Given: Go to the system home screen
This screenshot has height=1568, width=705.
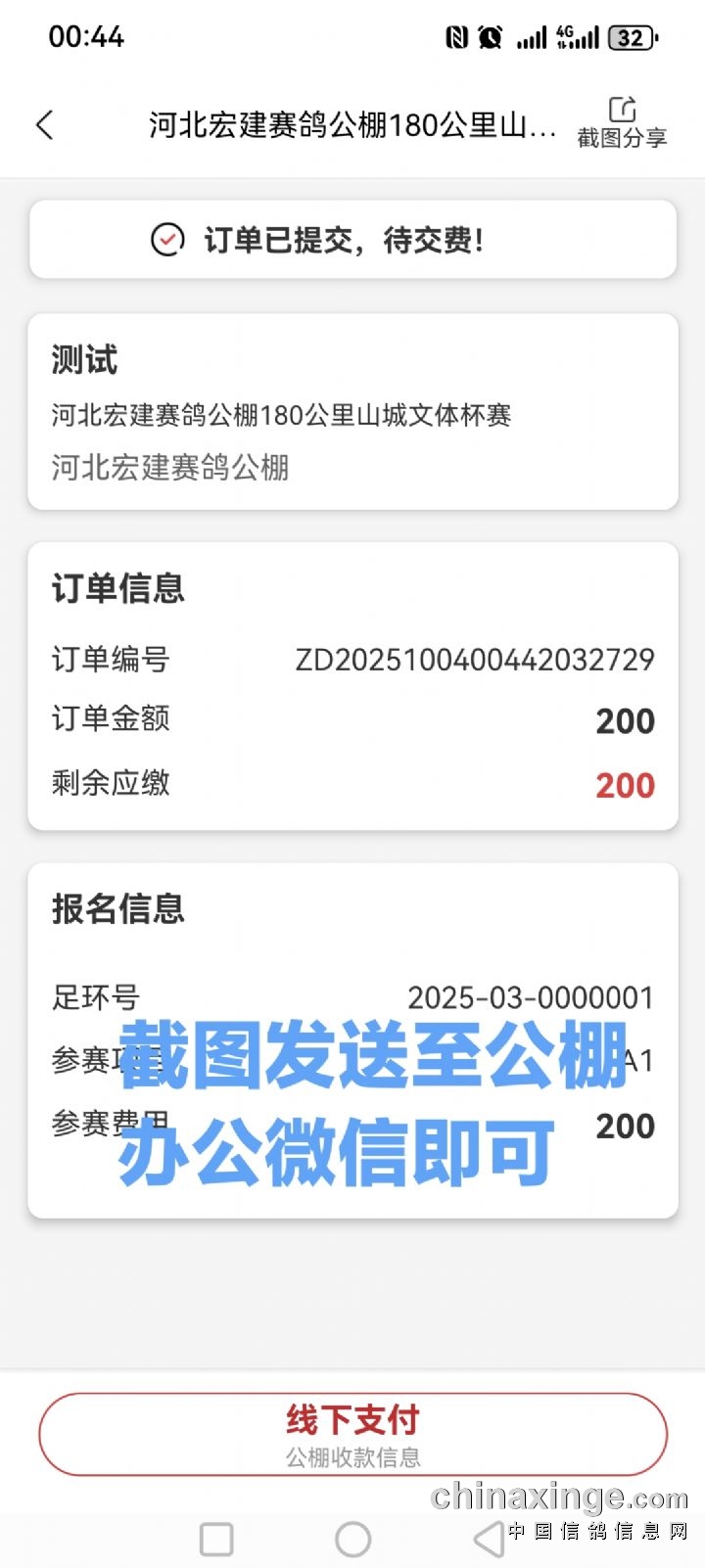Looking at the screenshot, I should [352, 1540].
